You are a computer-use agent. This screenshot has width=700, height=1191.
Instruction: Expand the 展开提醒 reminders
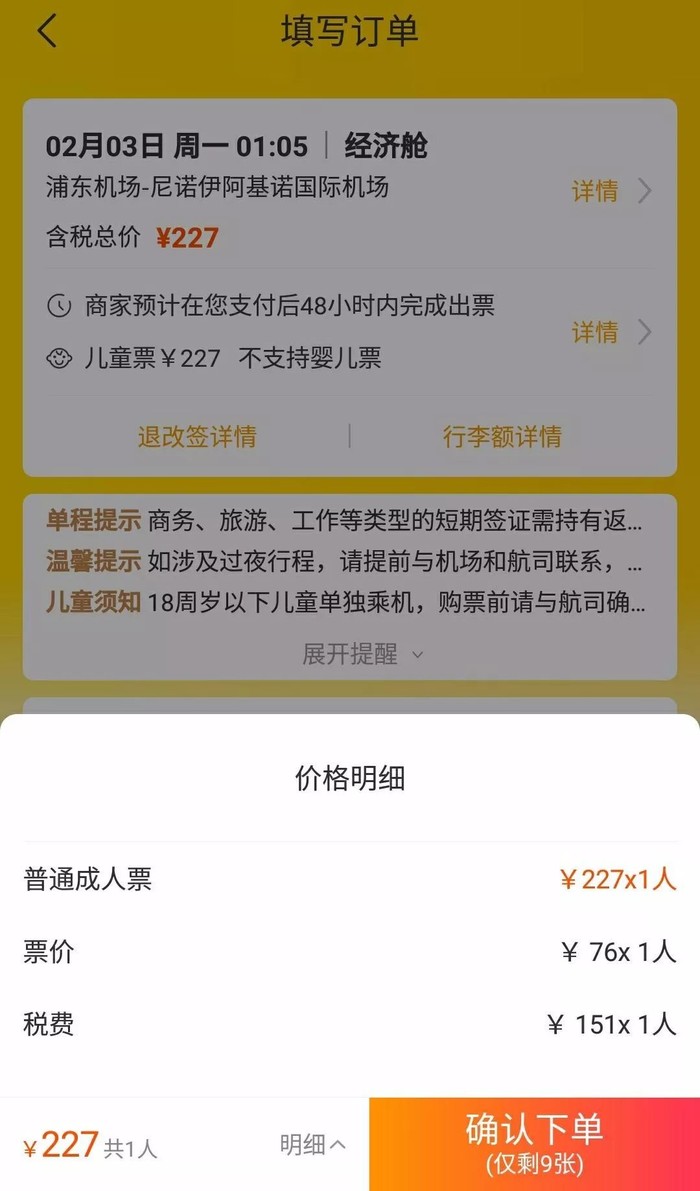click(x=362, y=654)
